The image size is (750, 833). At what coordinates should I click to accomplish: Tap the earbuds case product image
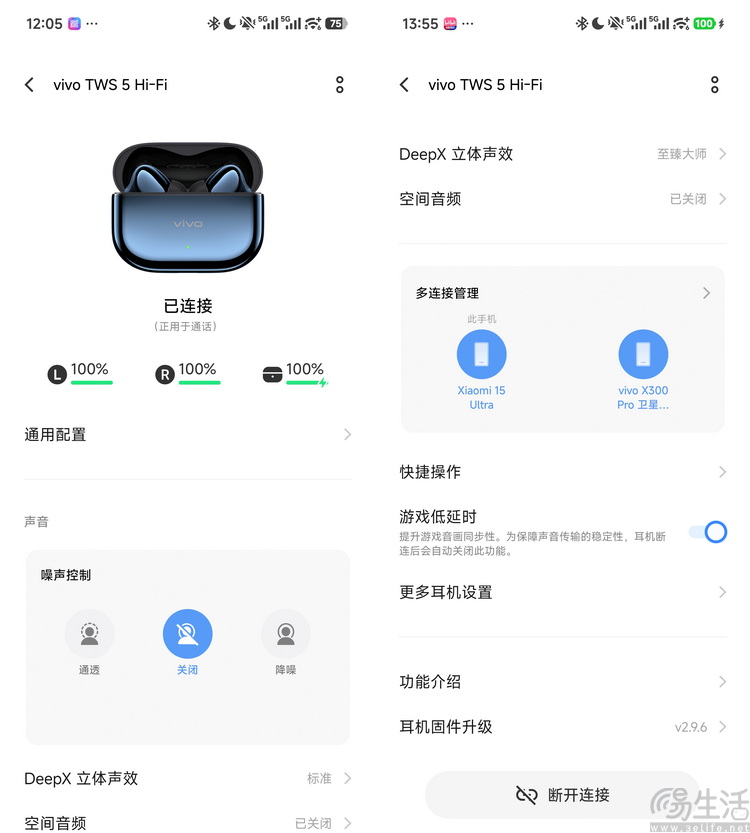click(187, 207)
